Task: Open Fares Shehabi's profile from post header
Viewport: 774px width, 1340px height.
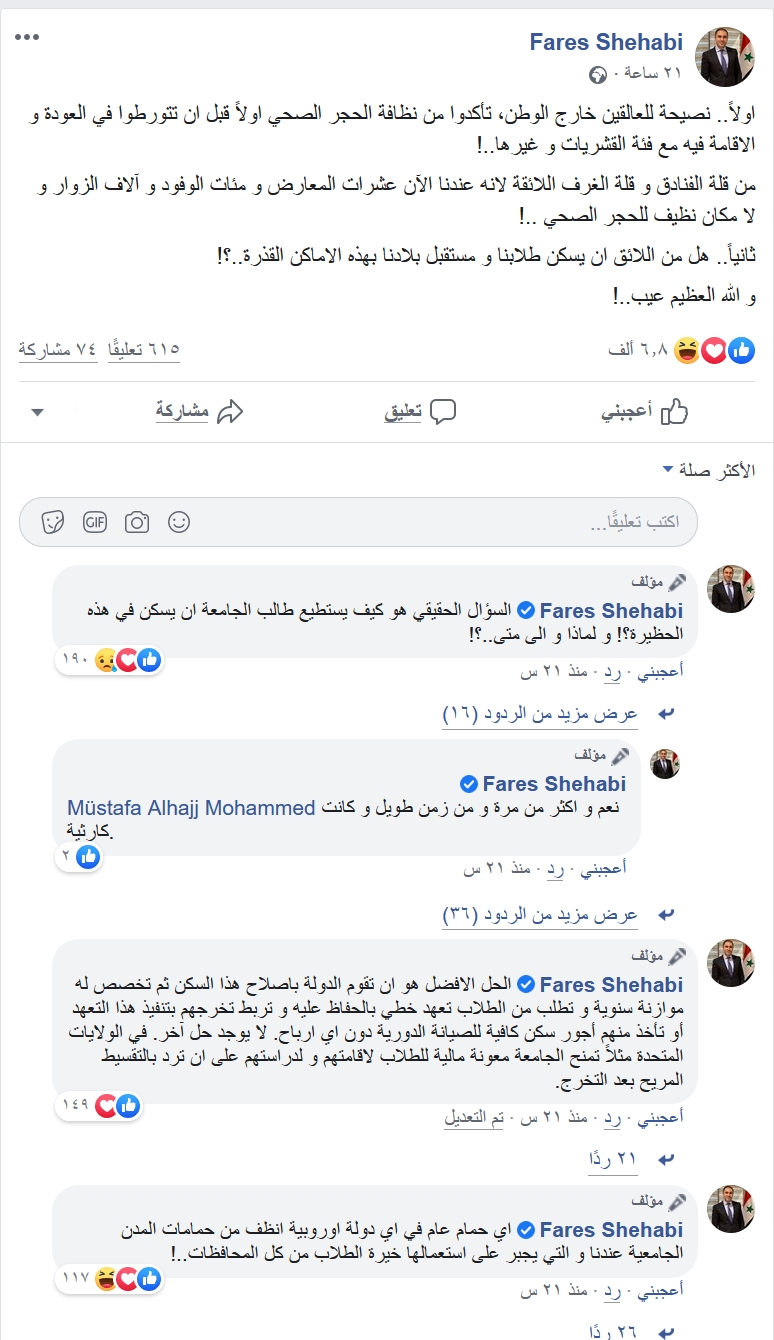Action: click(606, 42)
